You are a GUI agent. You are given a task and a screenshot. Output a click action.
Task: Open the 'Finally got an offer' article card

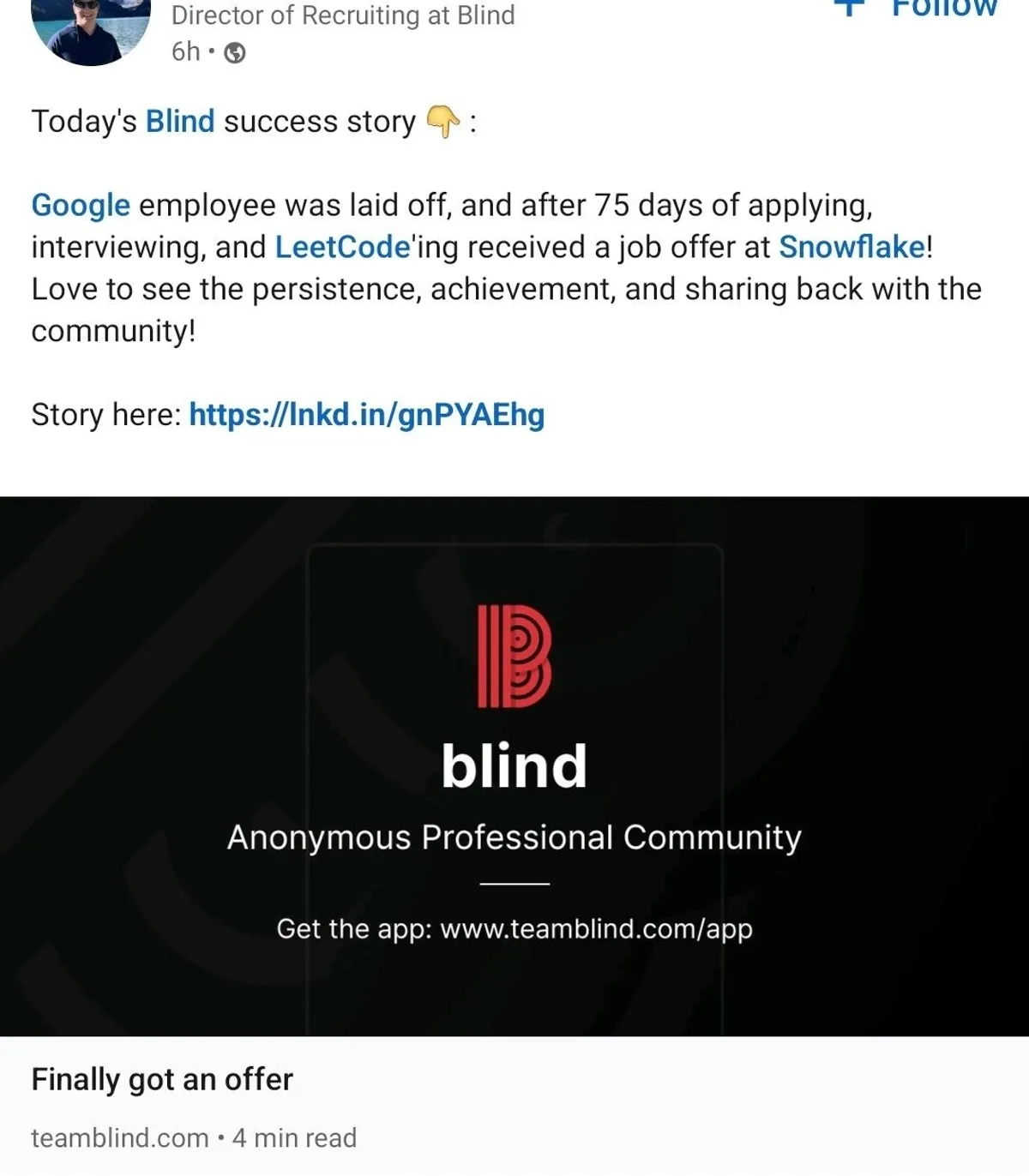163,1080
